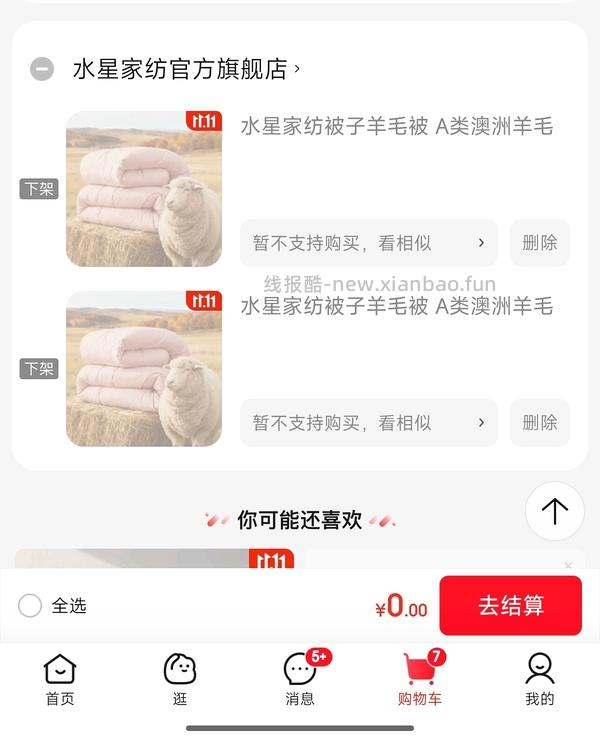Jump back to top with the arrow button

tap(554, 511)
